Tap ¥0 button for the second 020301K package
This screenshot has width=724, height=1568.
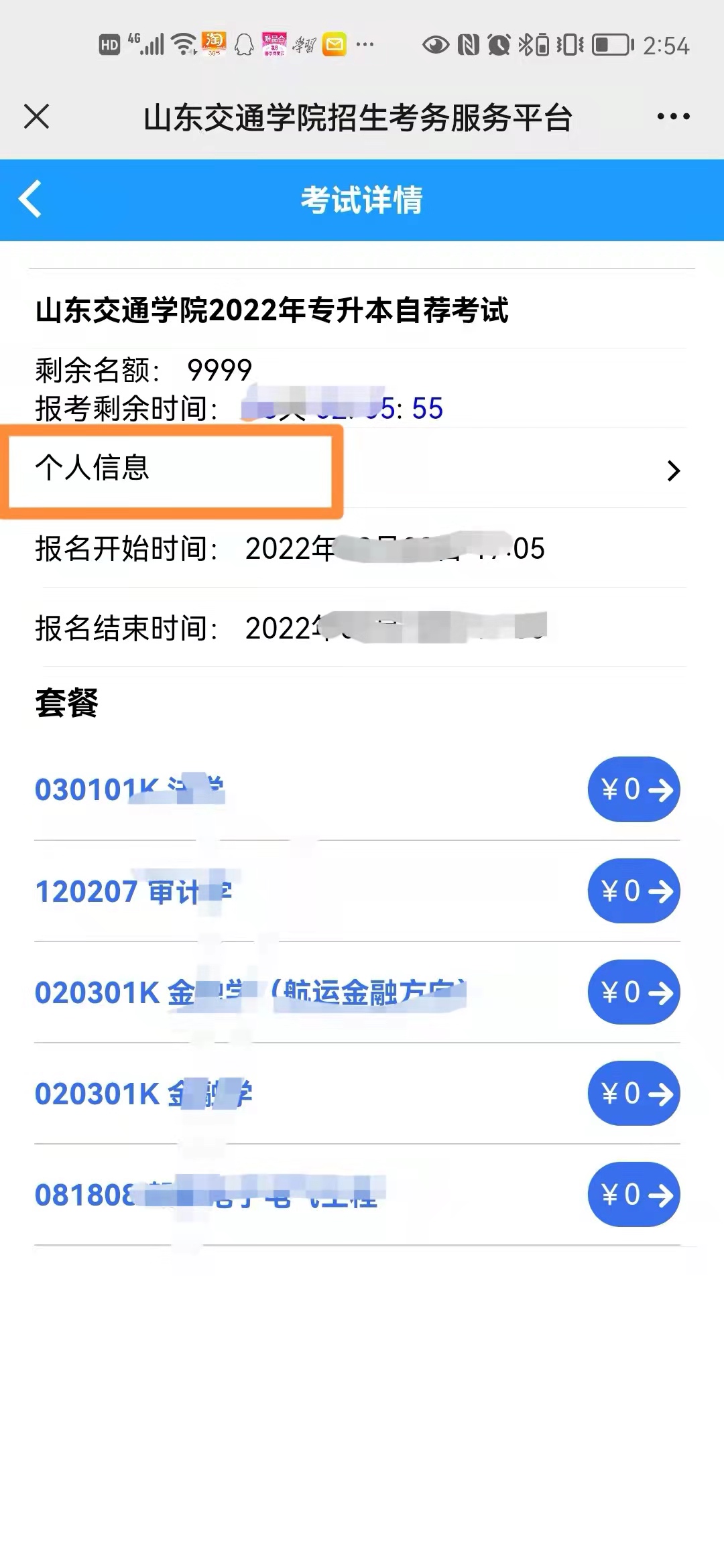tap(634, 1094)
